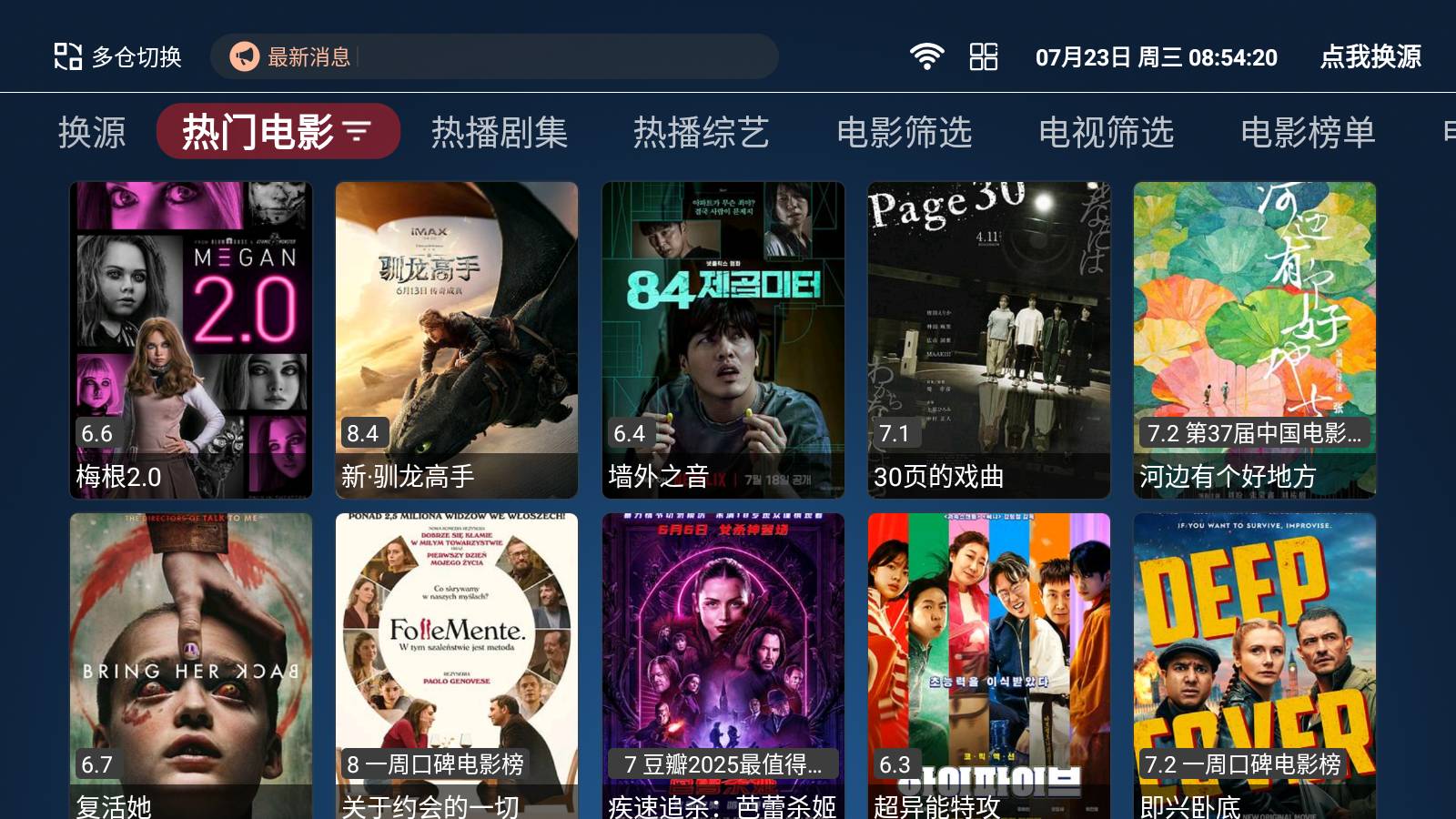1456x819 pixels.
Task: Switch to the 换源 tab
Action: (92, 132)
